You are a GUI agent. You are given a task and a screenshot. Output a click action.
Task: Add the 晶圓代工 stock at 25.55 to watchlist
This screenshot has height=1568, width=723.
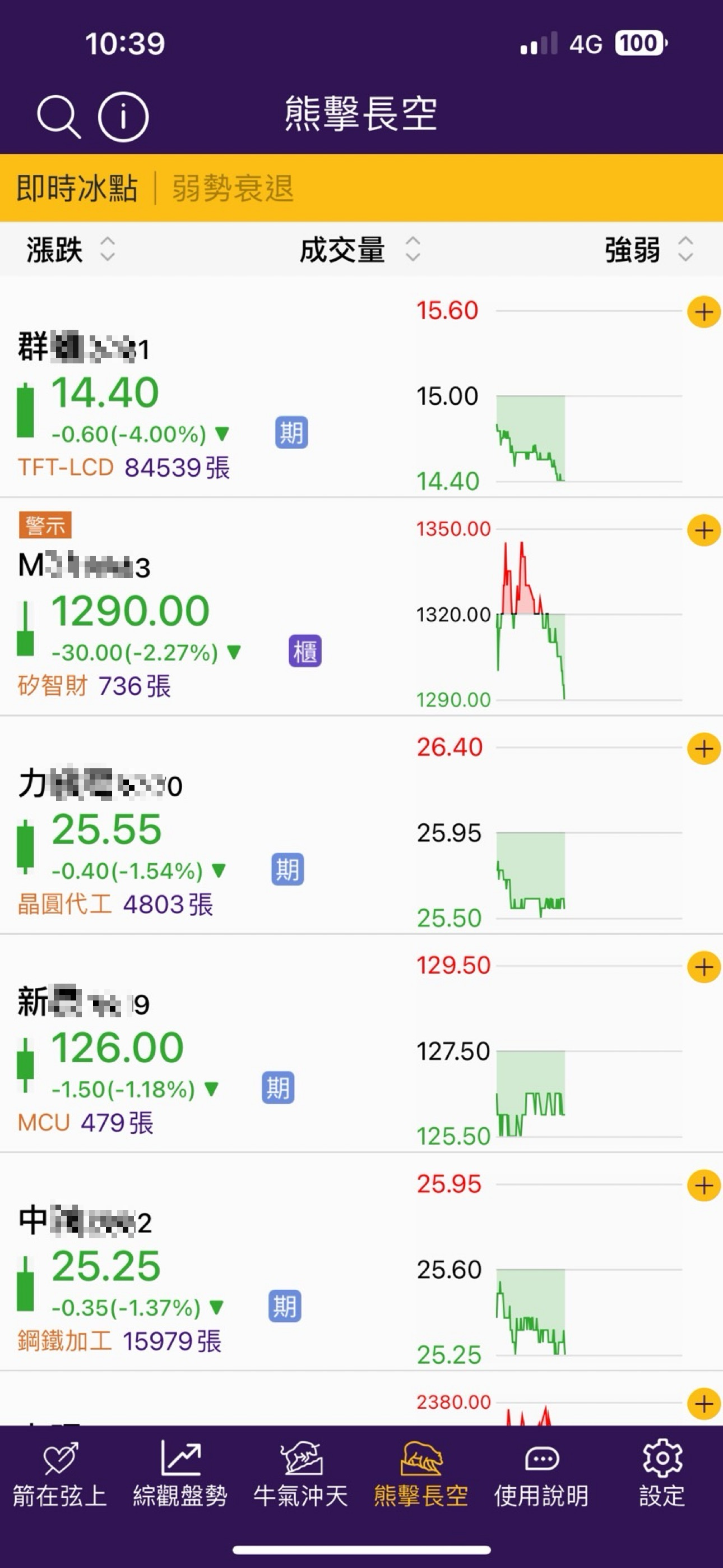[704, 749]
